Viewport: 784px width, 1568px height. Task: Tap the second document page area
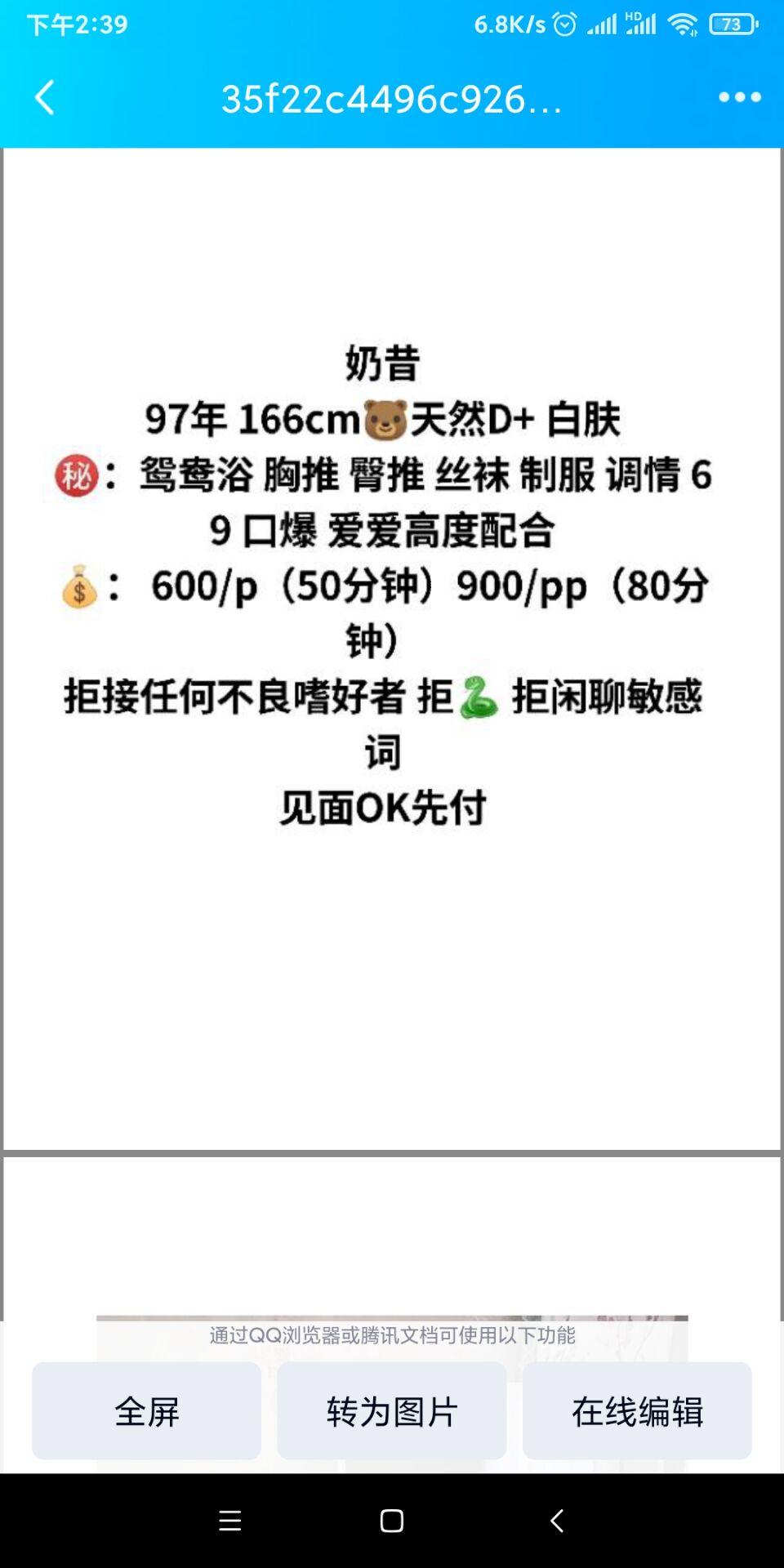pos(392,1225)
